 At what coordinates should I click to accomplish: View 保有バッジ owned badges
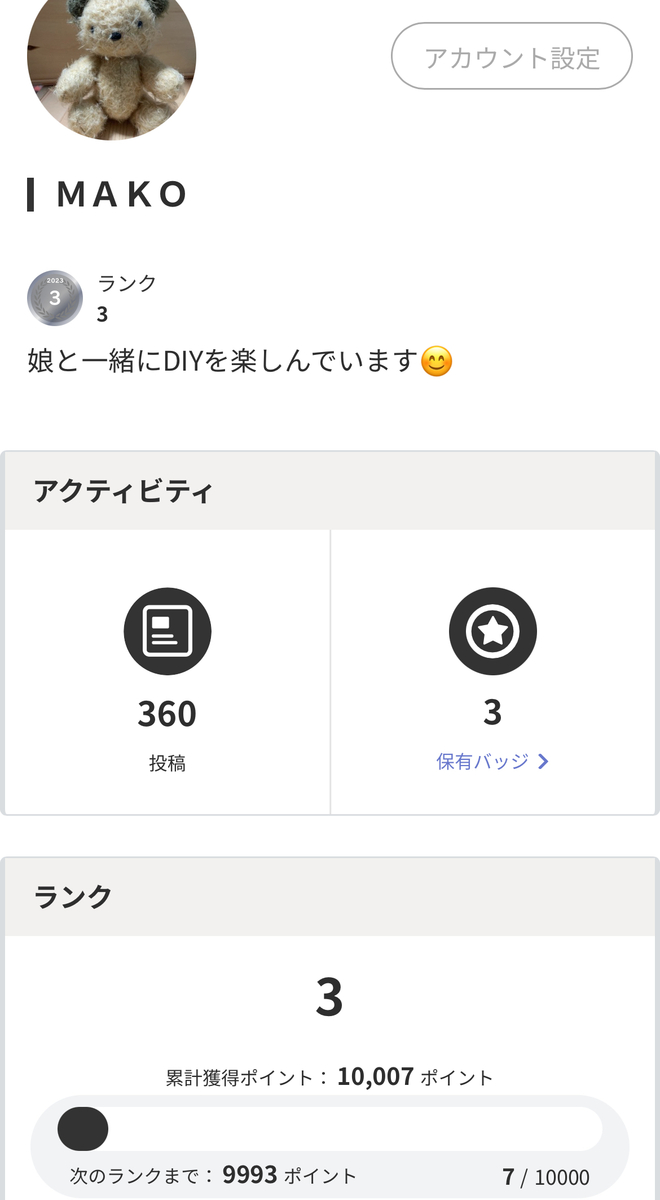tap(492, 761)
